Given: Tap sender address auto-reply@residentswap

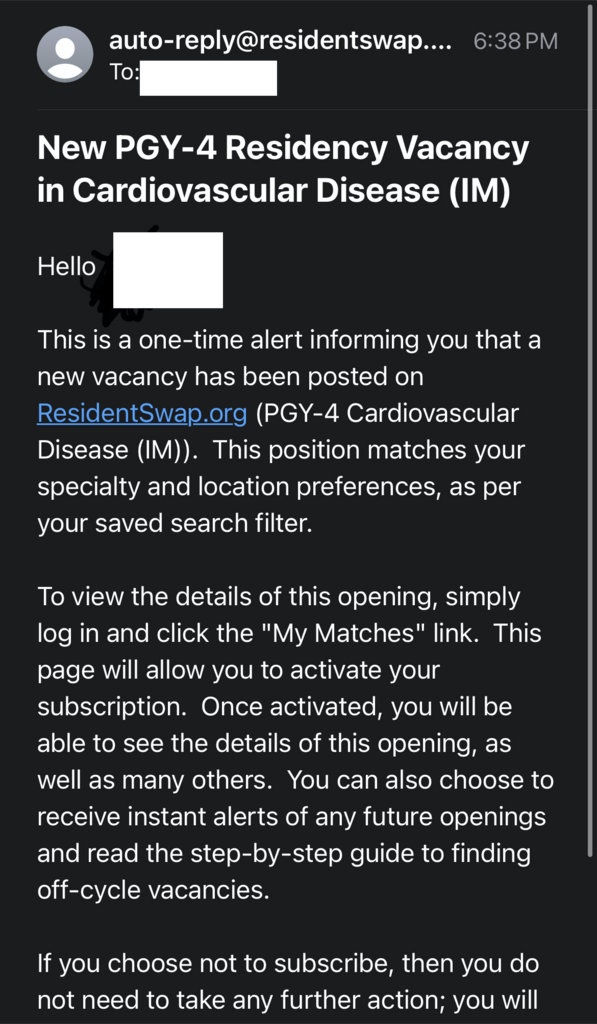Looking at the screenshot, I should tap(280, 41).
